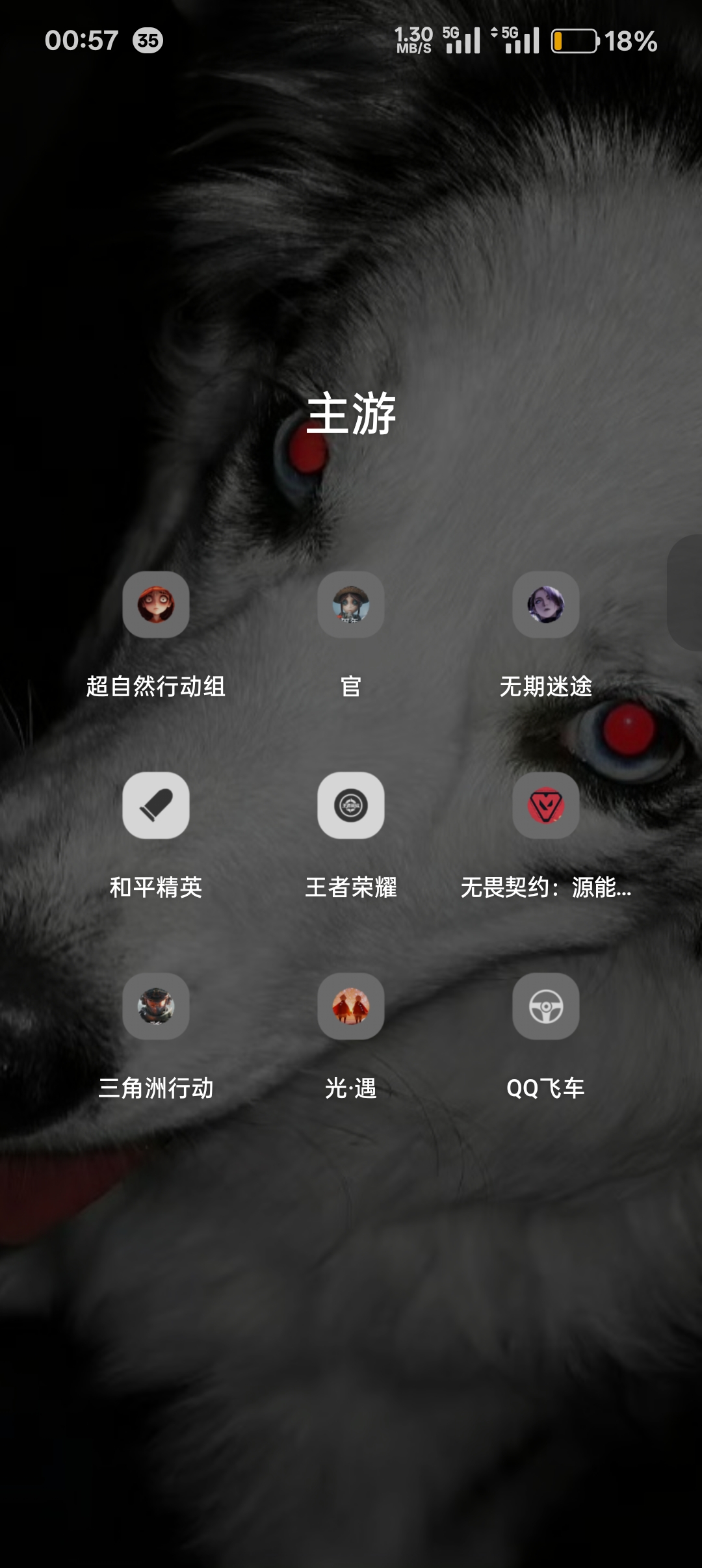The height and width of the screenshot is (1568, 702).
Task: Launch the app labeled 官
Action: tap(351, 605)
